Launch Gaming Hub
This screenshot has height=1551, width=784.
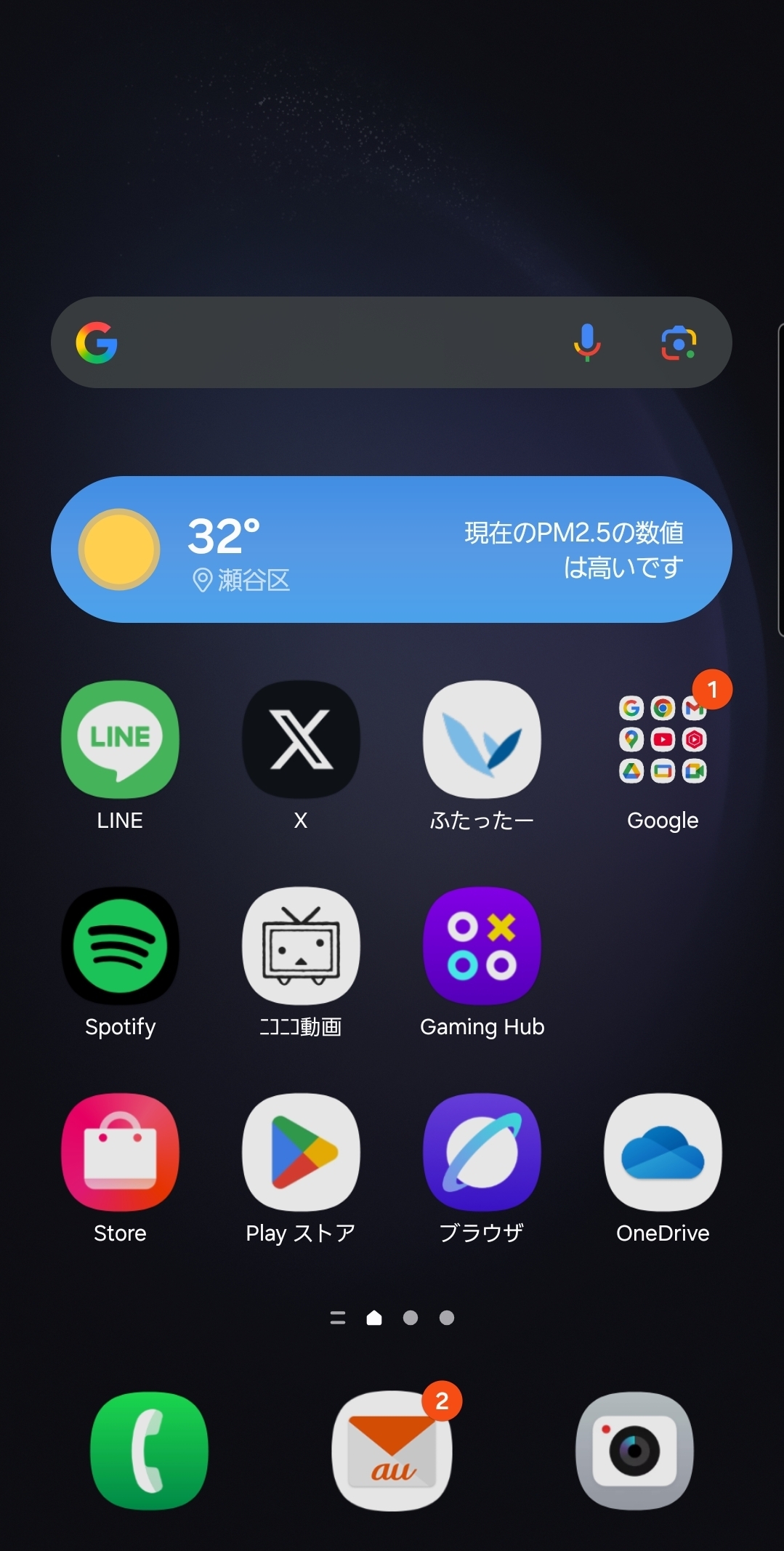482,946
